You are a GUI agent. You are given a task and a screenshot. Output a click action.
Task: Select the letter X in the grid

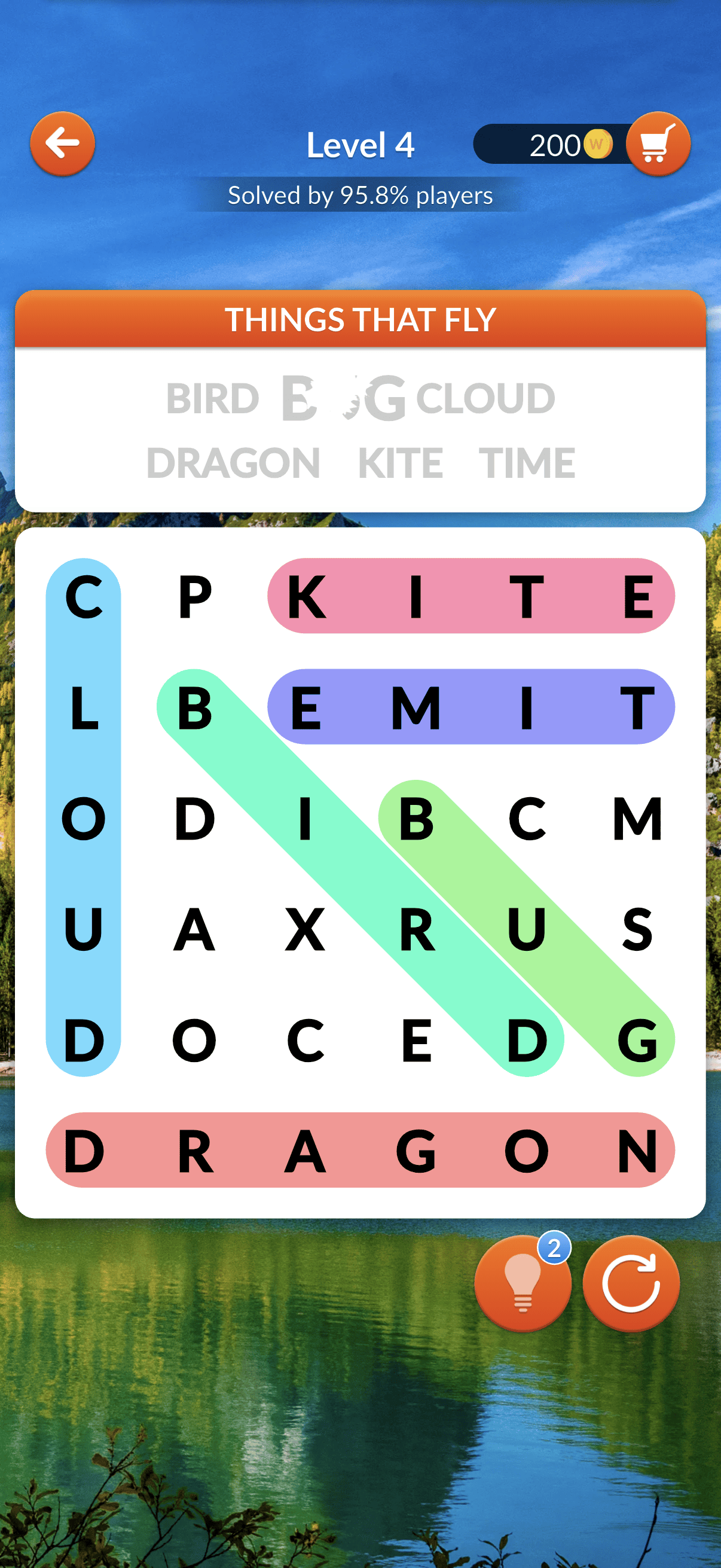305,929
